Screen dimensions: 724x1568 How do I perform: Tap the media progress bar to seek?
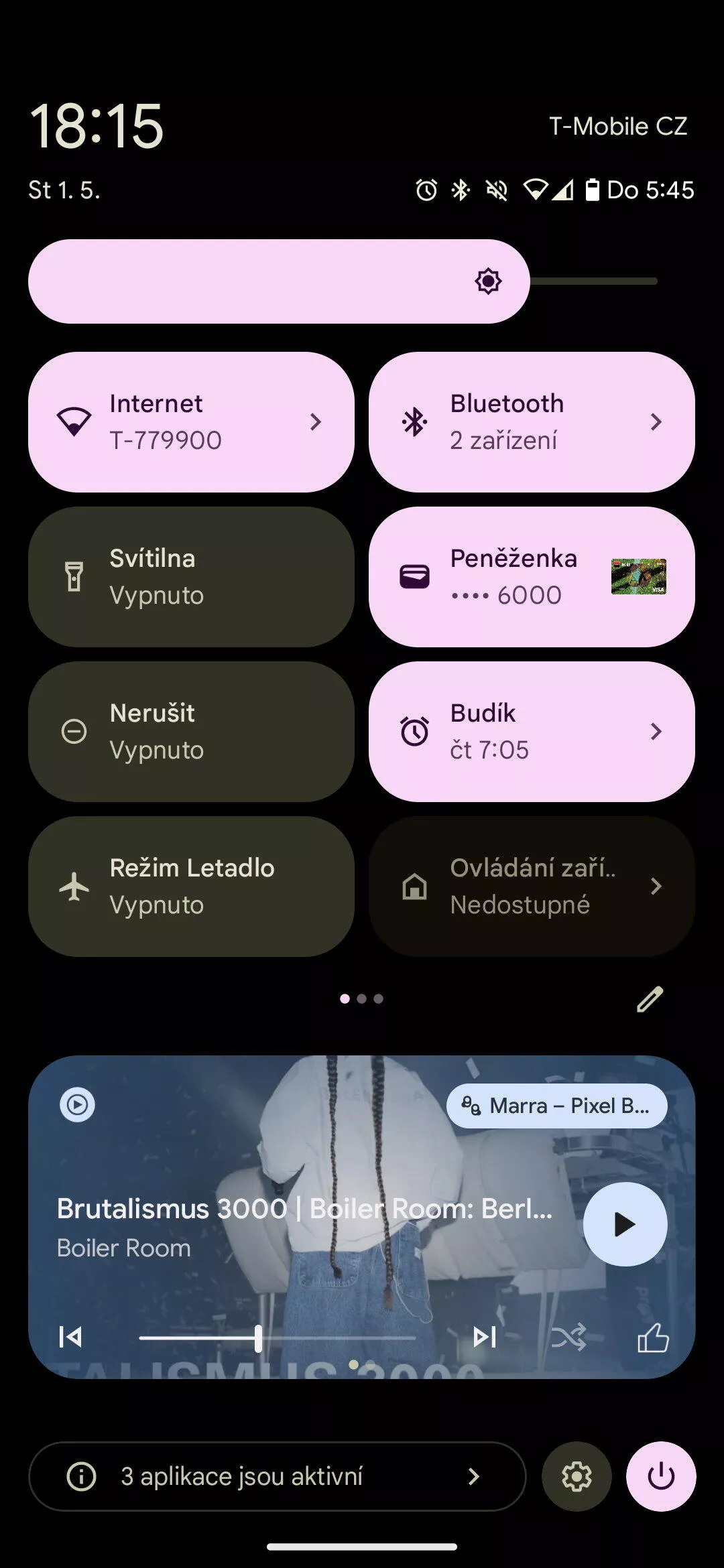277,1338
